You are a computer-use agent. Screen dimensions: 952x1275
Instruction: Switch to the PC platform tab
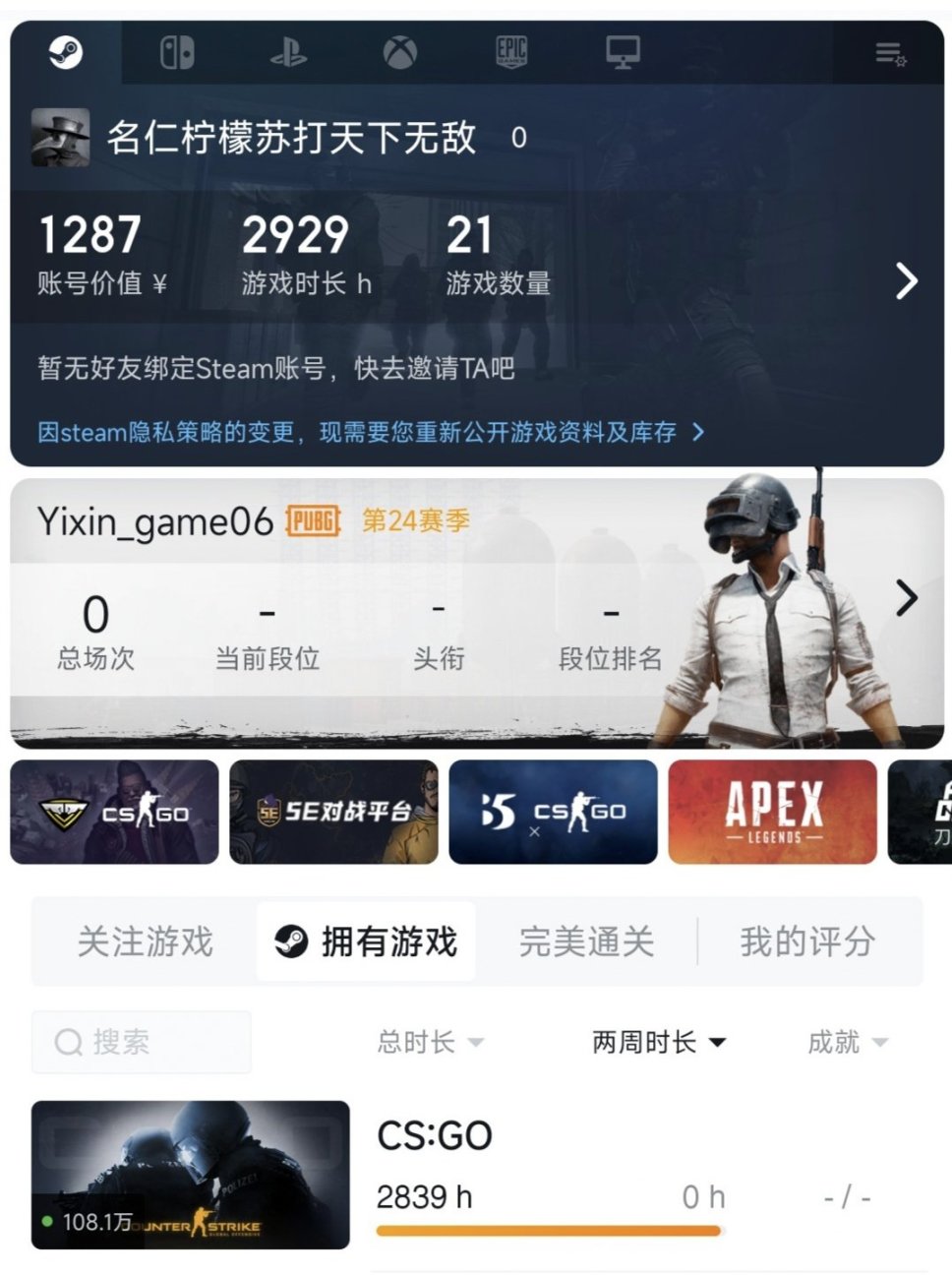point(623,52)
